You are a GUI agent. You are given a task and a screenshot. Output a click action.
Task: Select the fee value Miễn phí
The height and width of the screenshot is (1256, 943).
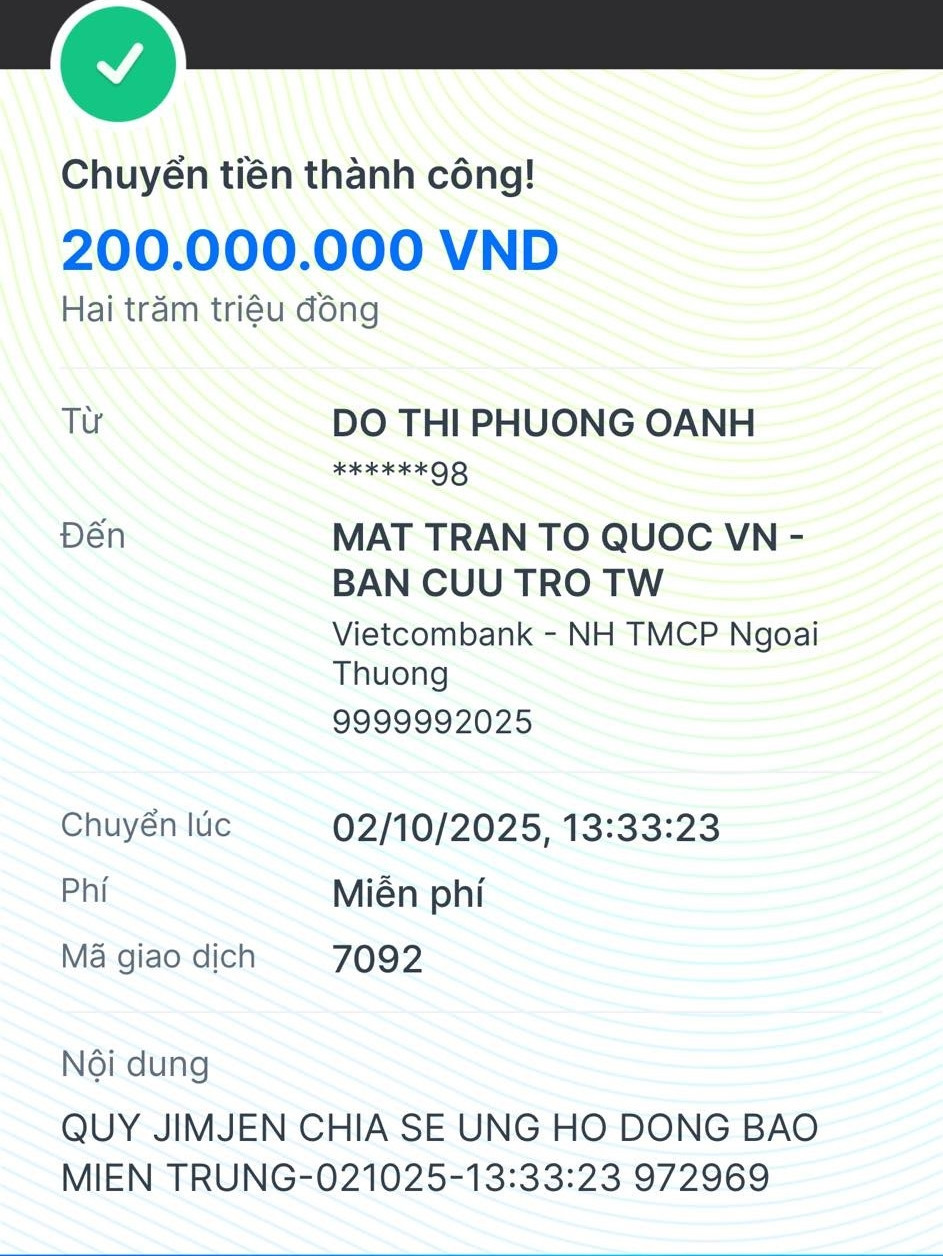pos(408,893)
